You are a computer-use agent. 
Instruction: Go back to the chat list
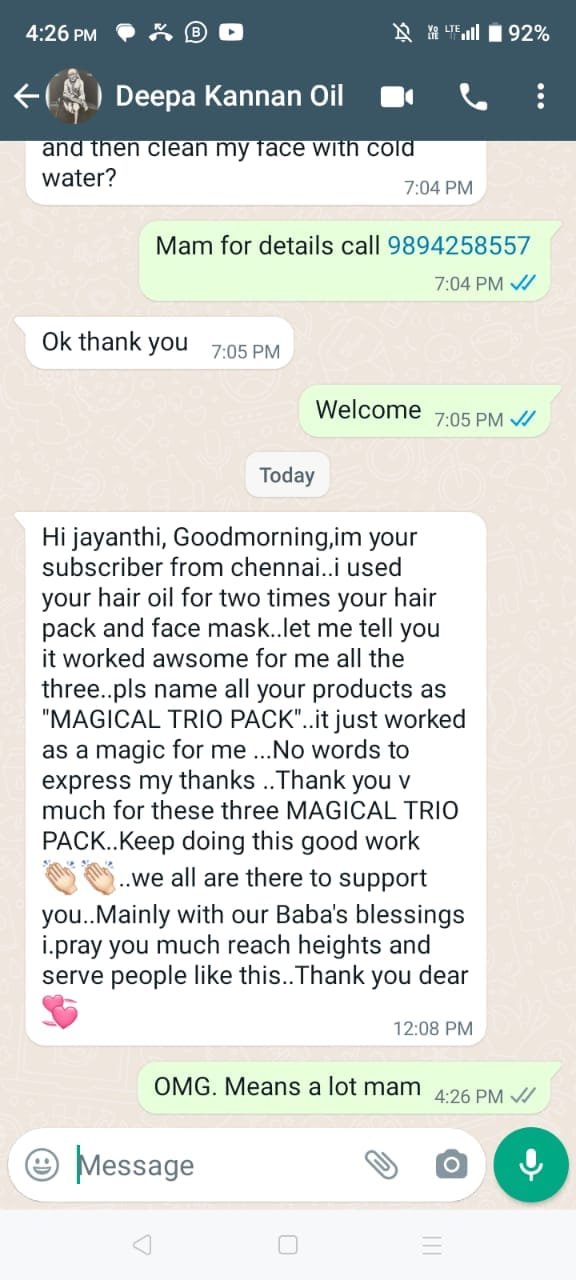(26, 96)
